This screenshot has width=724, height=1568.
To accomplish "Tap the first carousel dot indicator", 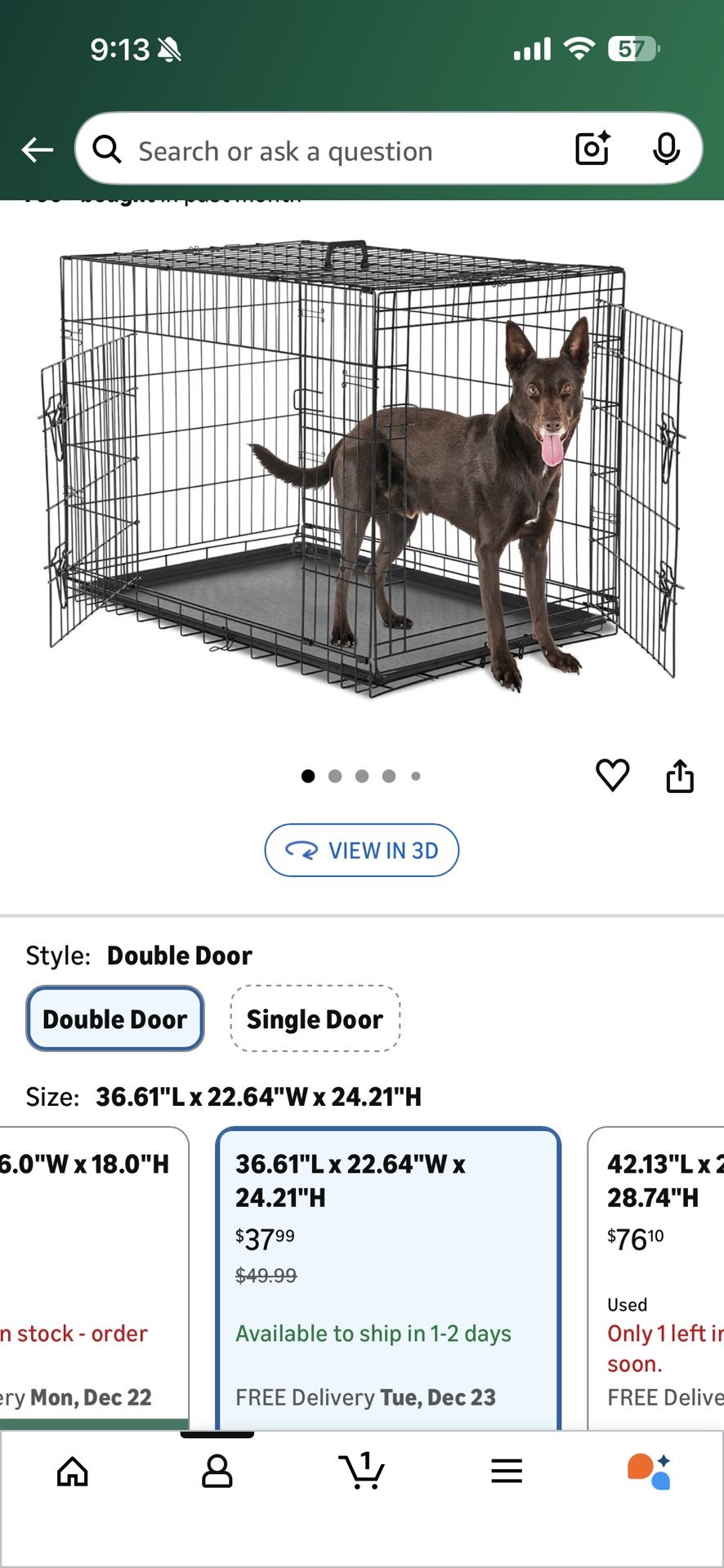I will tap(308, 776).
